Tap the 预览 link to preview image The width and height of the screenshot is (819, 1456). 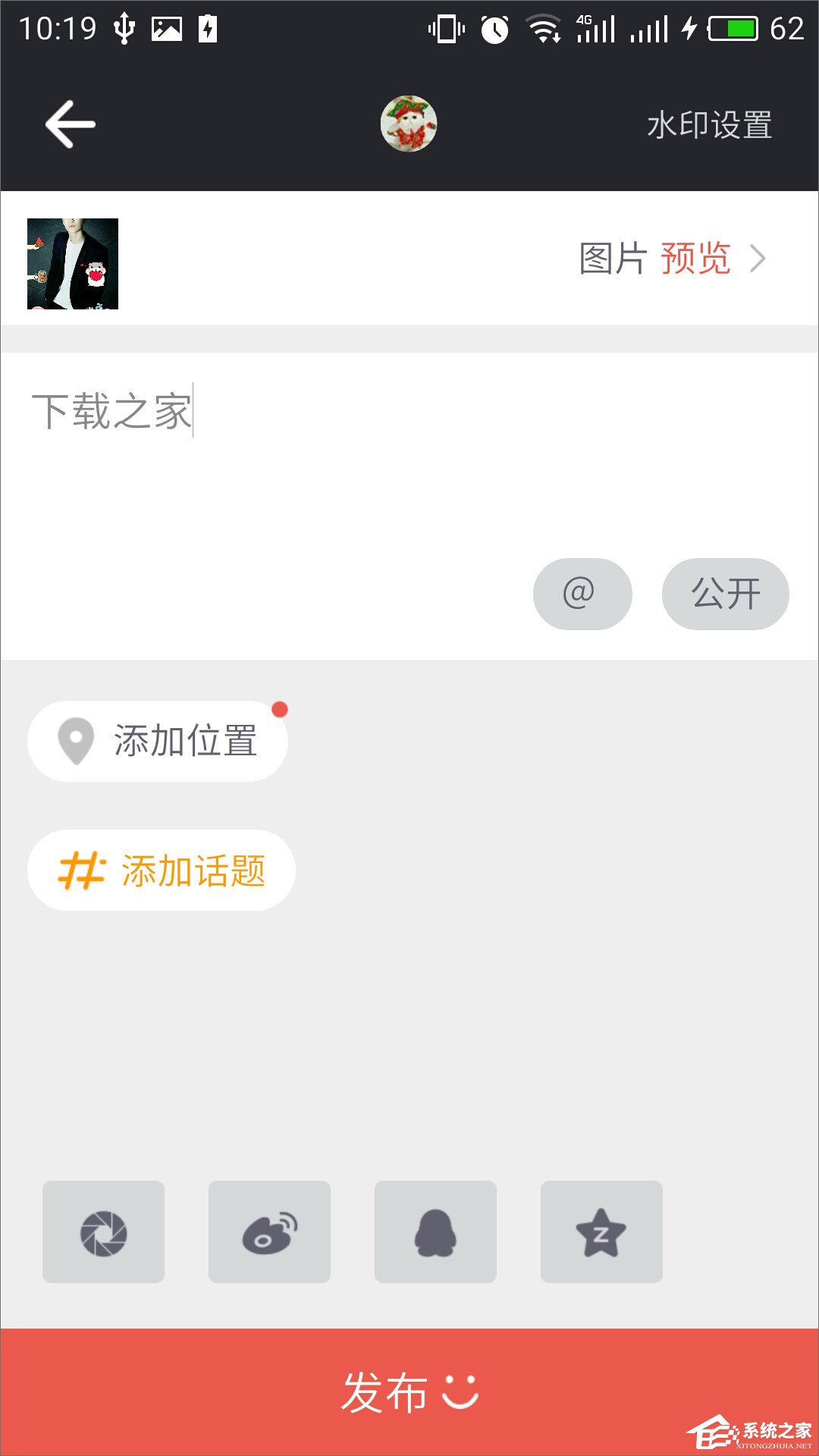click(695, 258)
